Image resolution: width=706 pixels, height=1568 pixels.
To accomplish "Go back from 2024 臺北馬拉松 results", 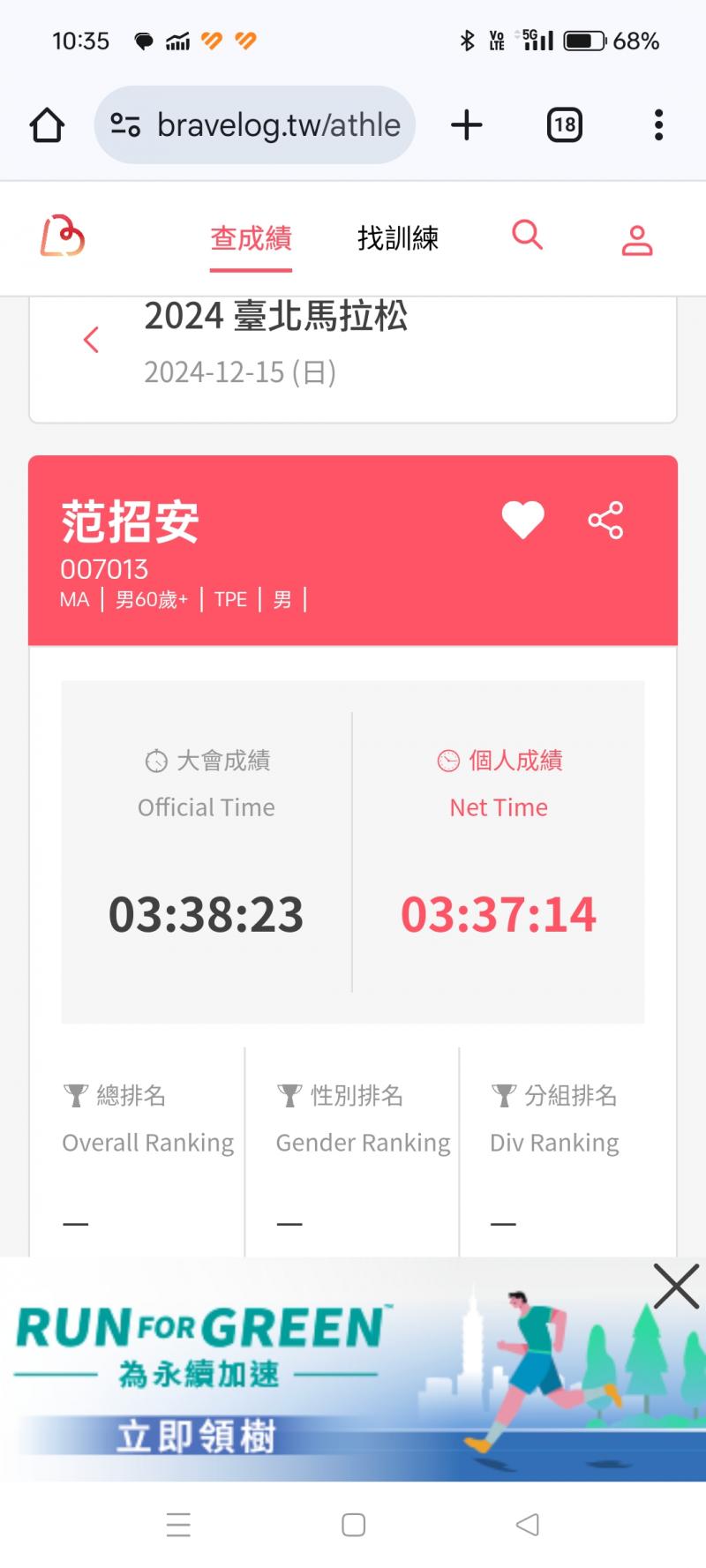I will [x=91, y=340].
